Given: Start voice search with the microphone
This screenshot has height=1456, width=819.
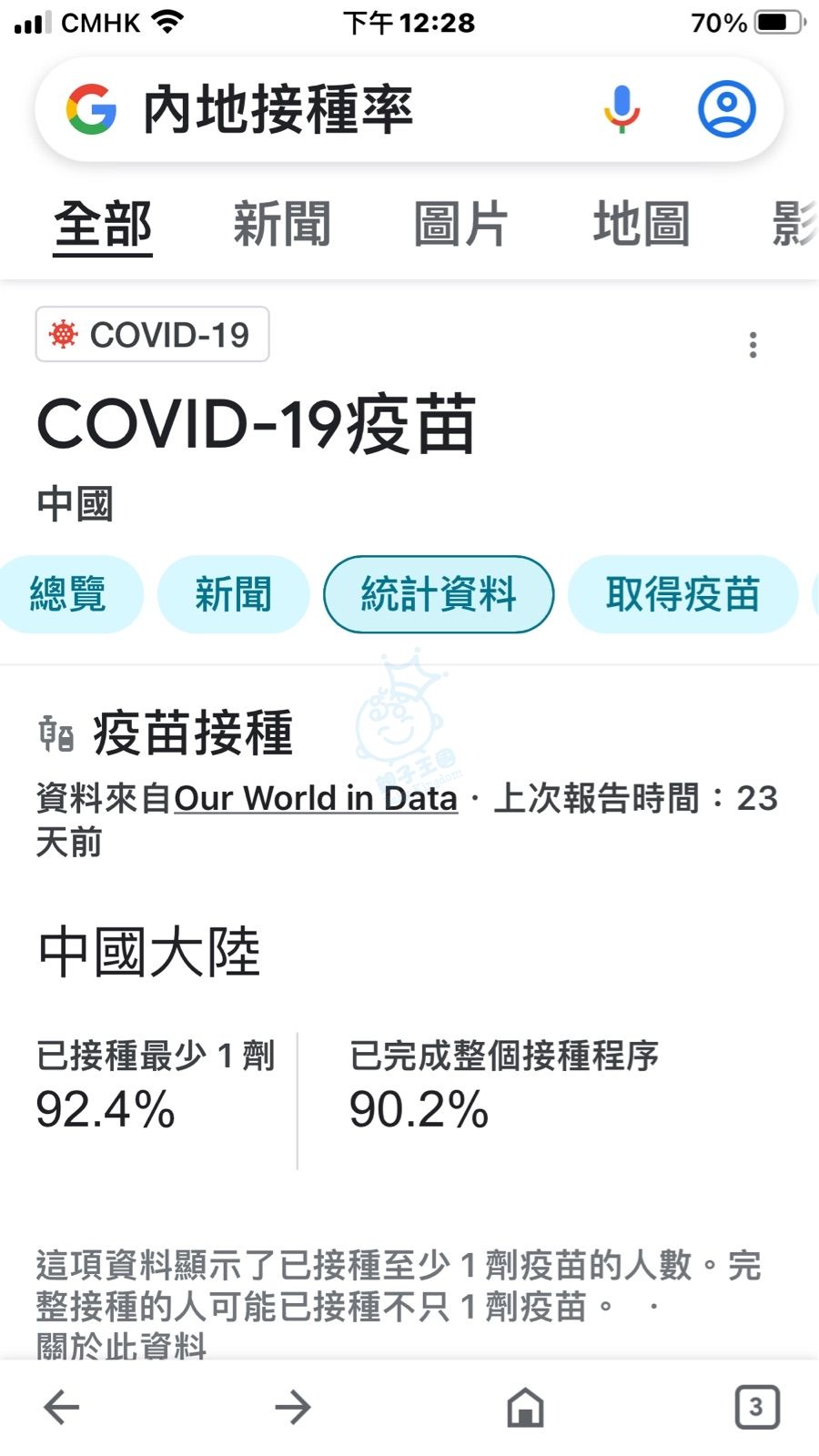Looking at the screenshot, I should coord(622,109).
